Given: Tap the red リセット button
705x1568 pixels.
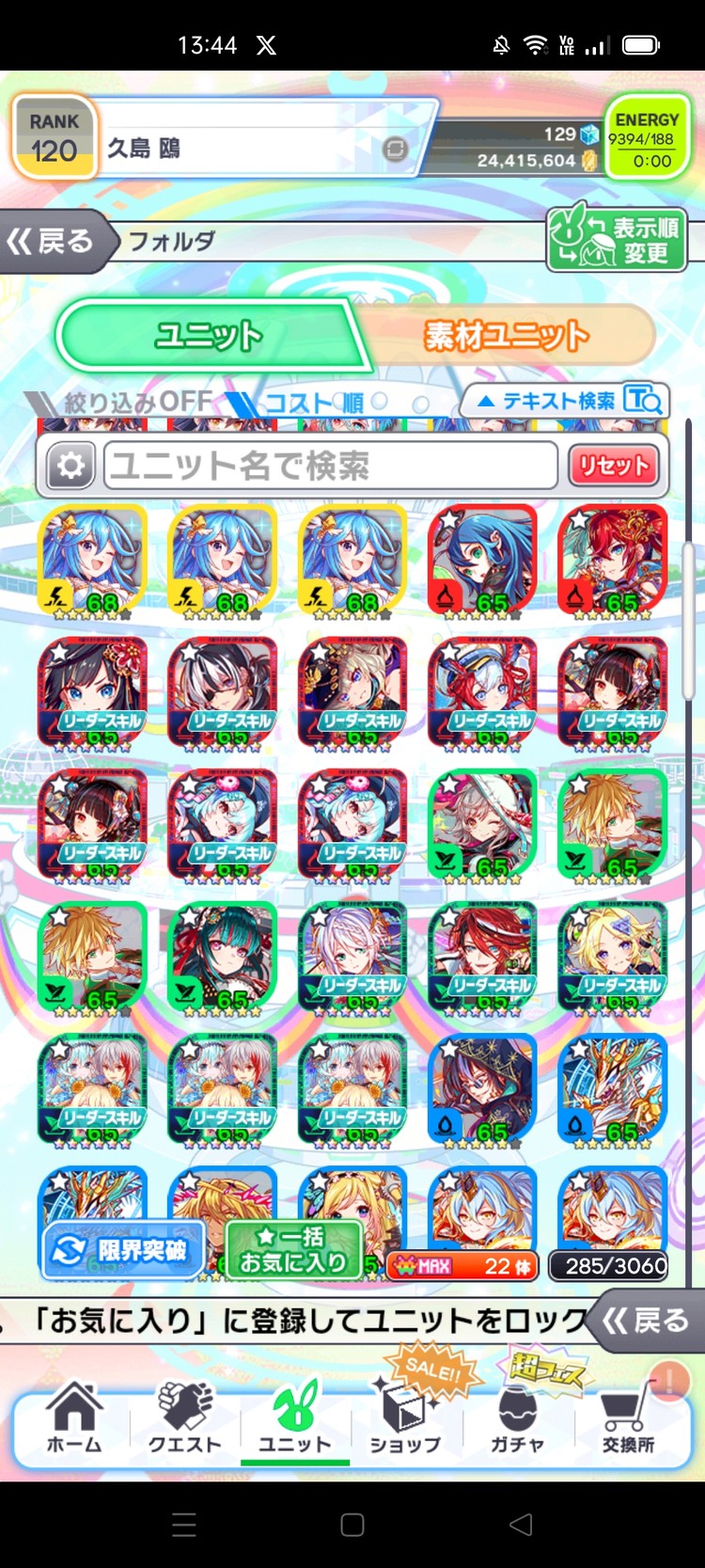Looking at the screenshot, I should 614,466.
